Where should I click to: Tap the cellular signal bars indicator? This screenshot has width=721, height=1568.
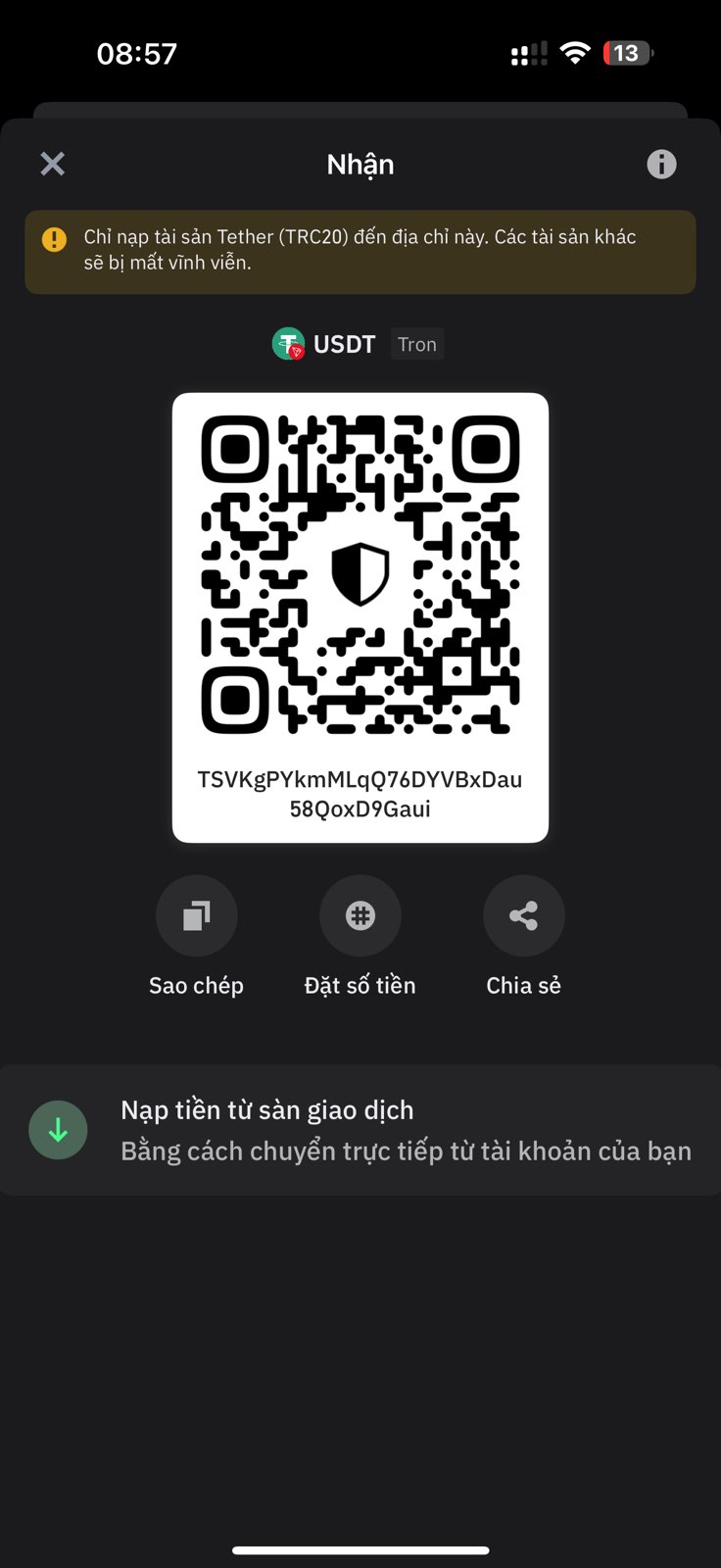pyautogui.click(x=529, y=52)
